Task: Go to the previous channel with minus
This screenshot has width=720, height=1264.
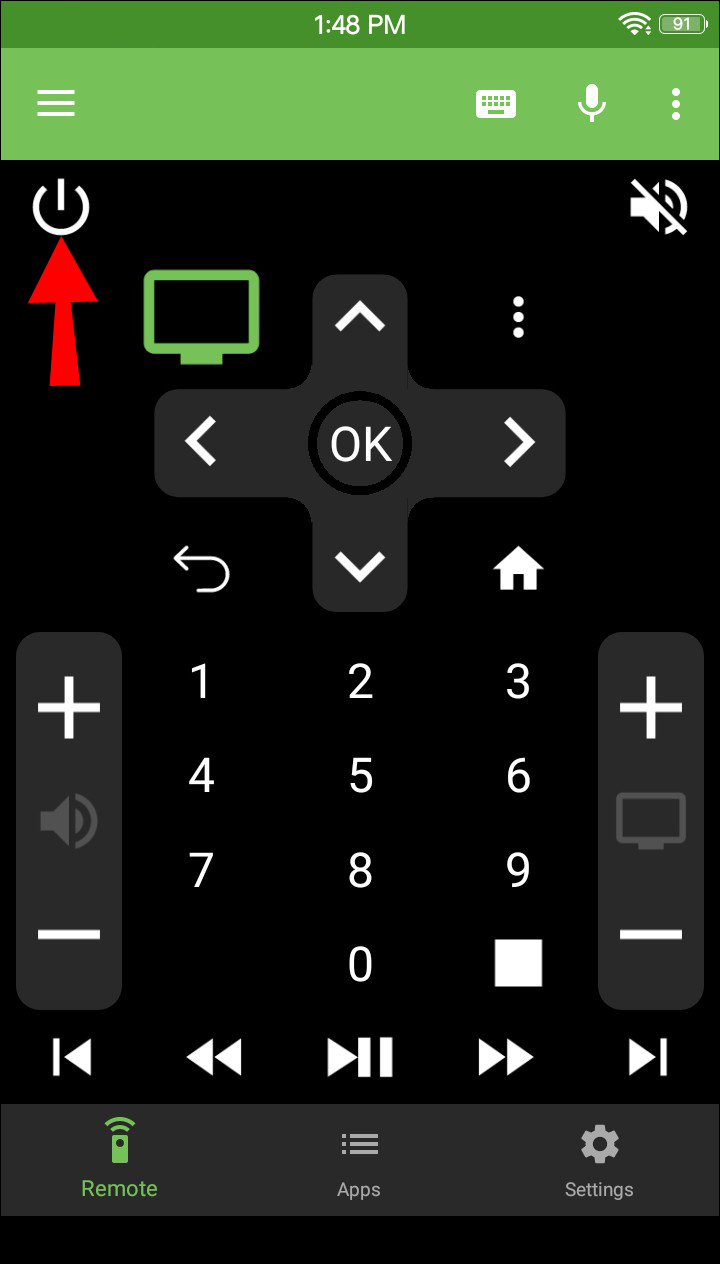Action: (x=651, y=935)
